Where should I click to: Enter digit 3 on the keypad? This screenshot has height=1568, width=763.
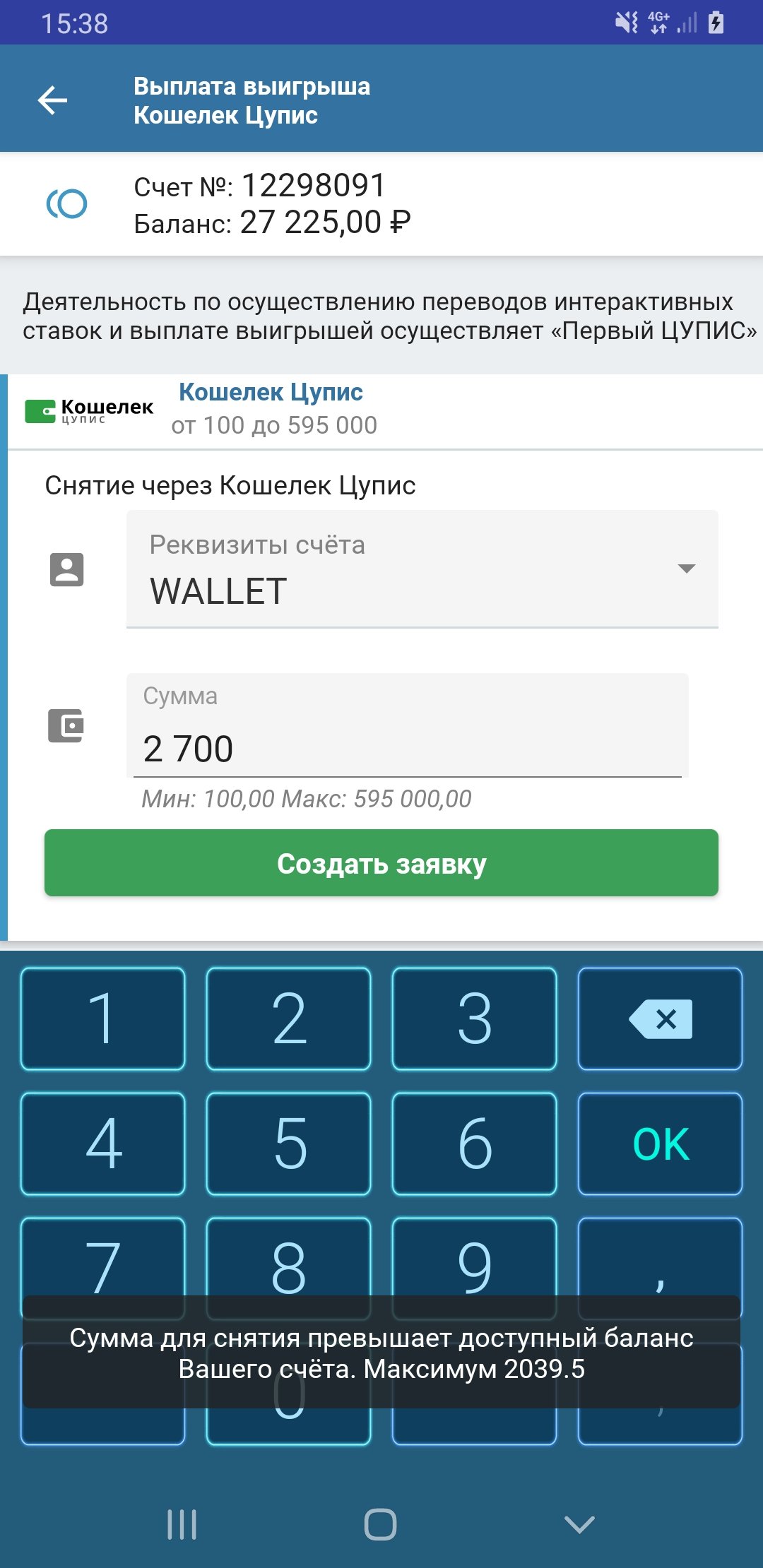click(474, 1018)
